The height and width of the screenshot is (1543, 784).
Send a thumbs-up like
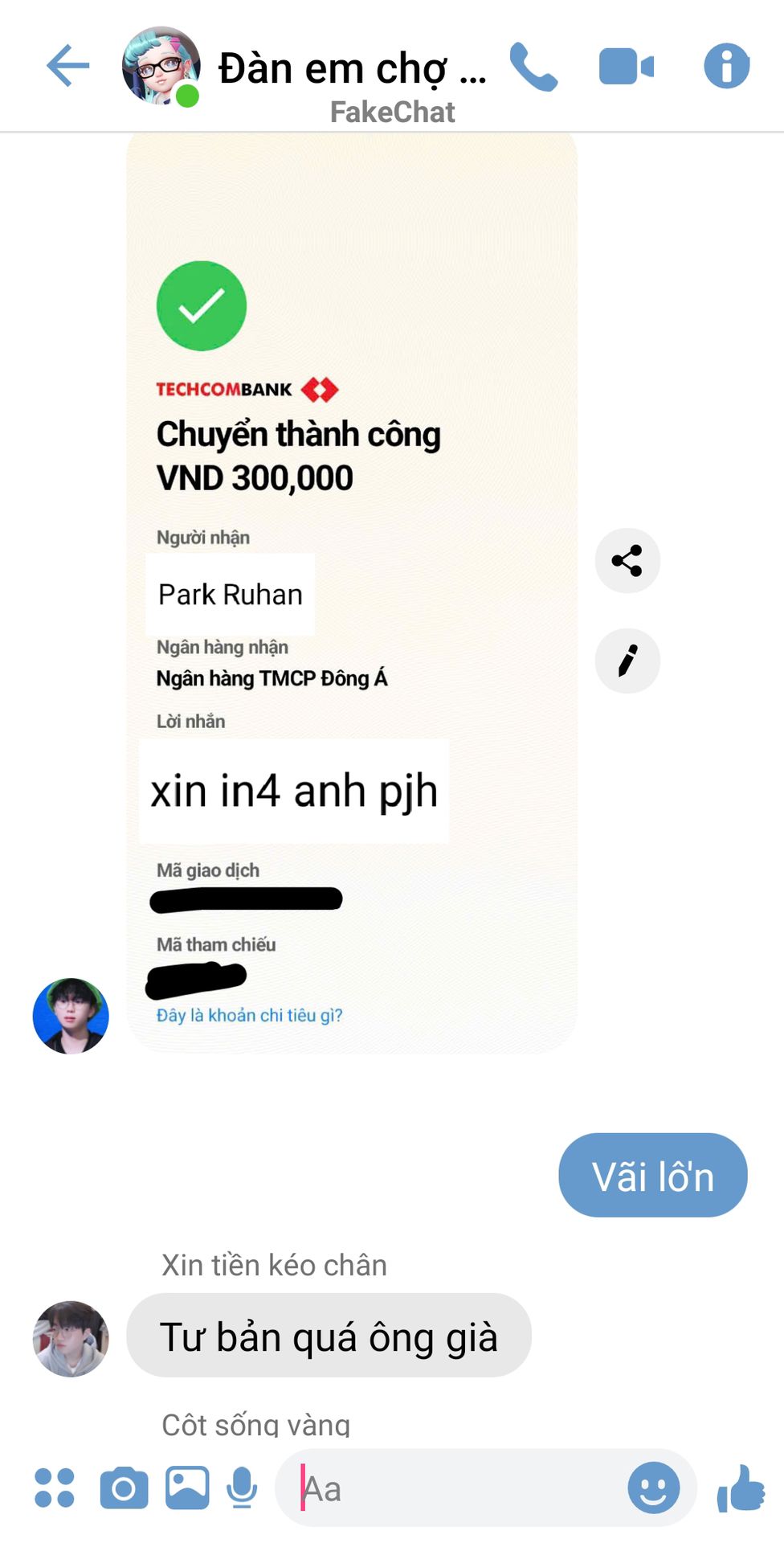pyautogui.click(x=740, y=1488)
